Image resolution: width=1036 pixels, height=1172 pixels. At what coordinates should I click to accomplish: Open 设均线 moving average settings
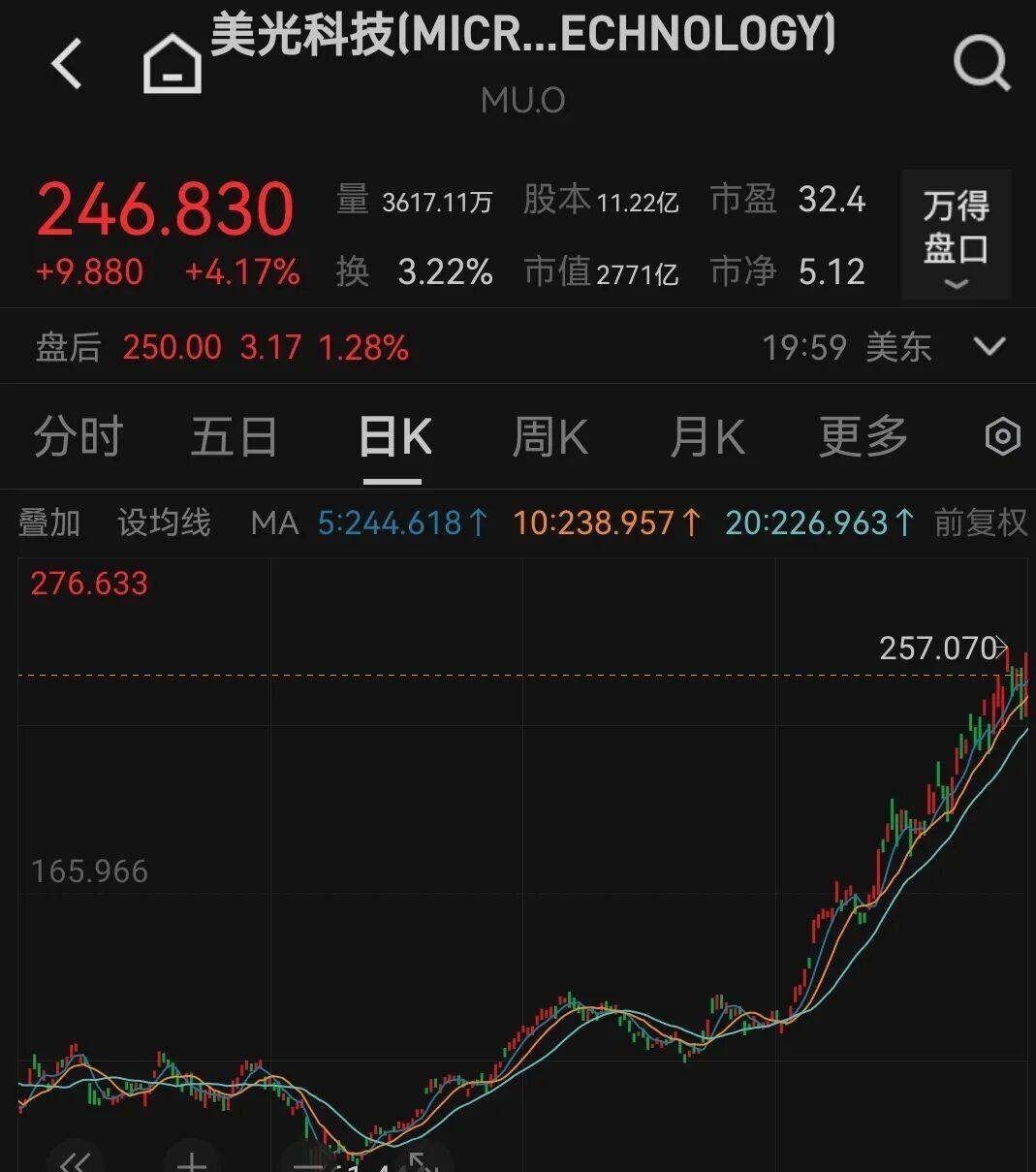pos(164,523)
